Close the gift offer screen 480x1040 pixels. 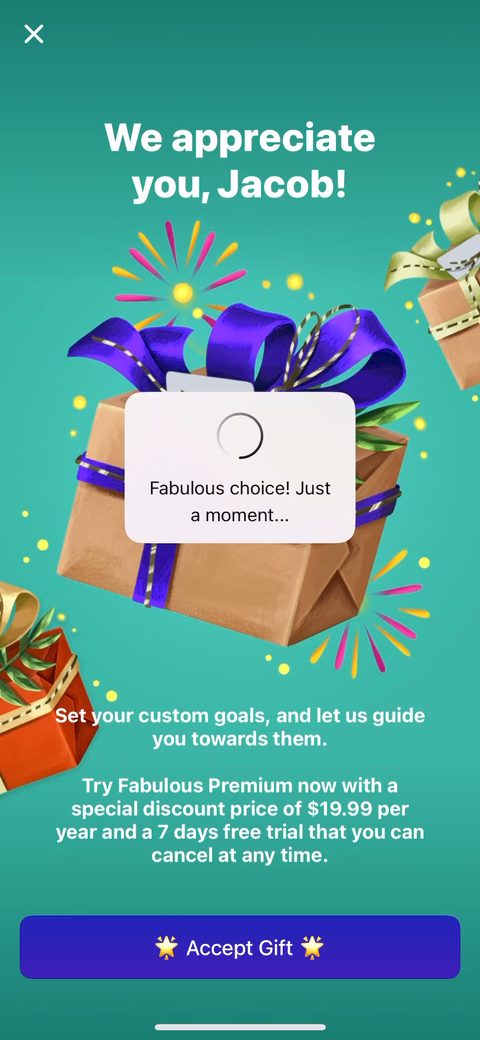click(34, 34)
